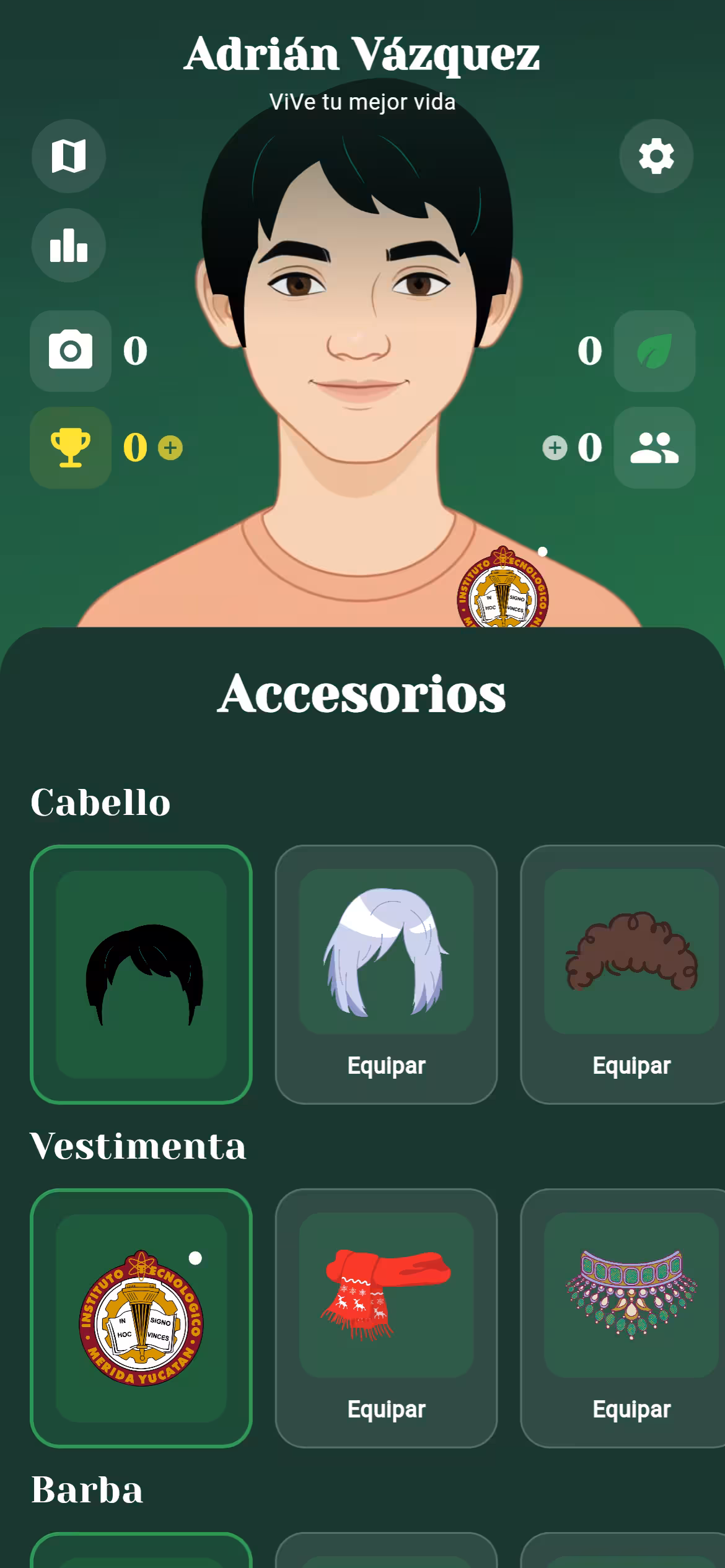The height and width of the screenshot is (1568, 725).
Task: Open the camera button
Action: click(x=71, y=351)
